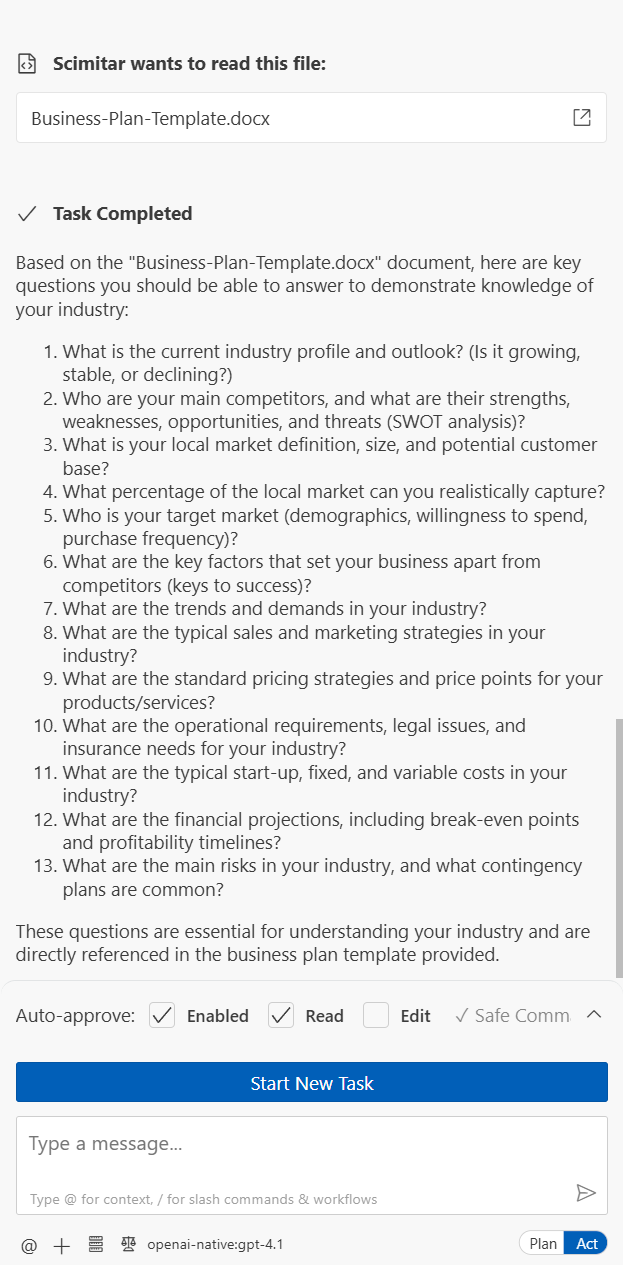Viewport: 623px width, 1265px height.
Task: Collapse the auto-approve settings chevron
Action: click(594, 1015)
